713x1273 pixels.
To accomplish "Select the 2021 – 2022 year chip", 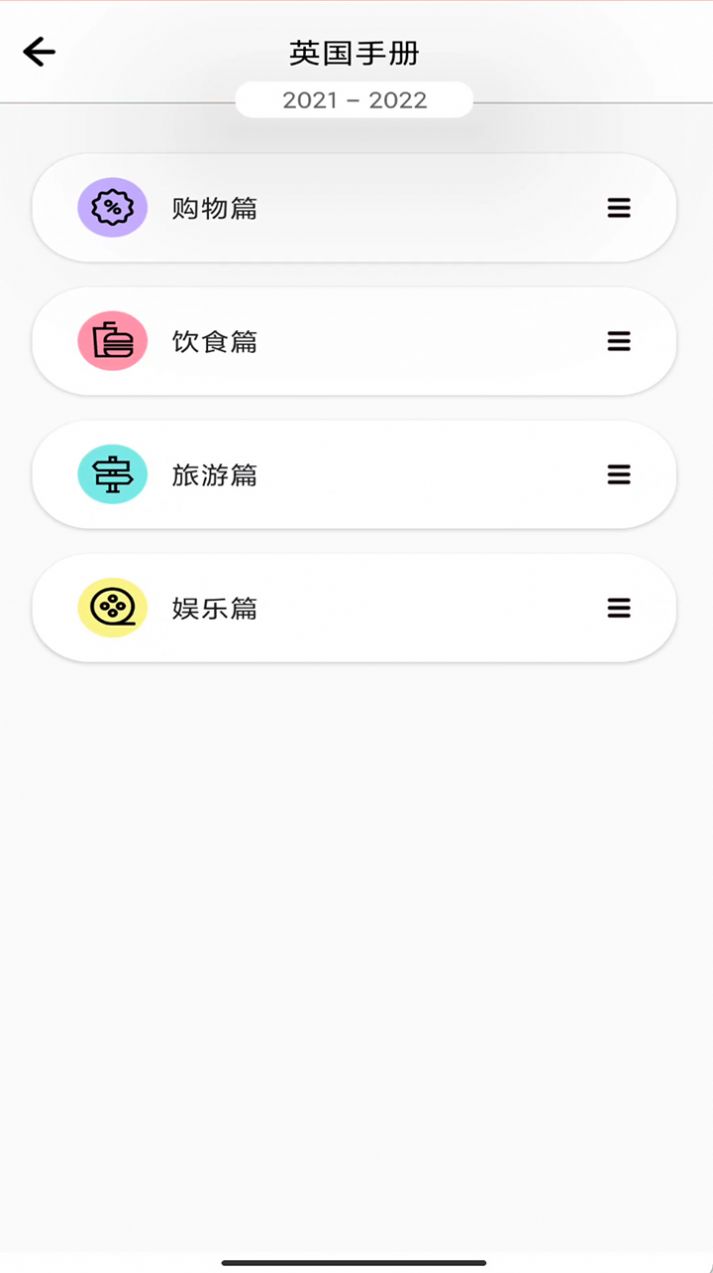I will pos(354,100).
